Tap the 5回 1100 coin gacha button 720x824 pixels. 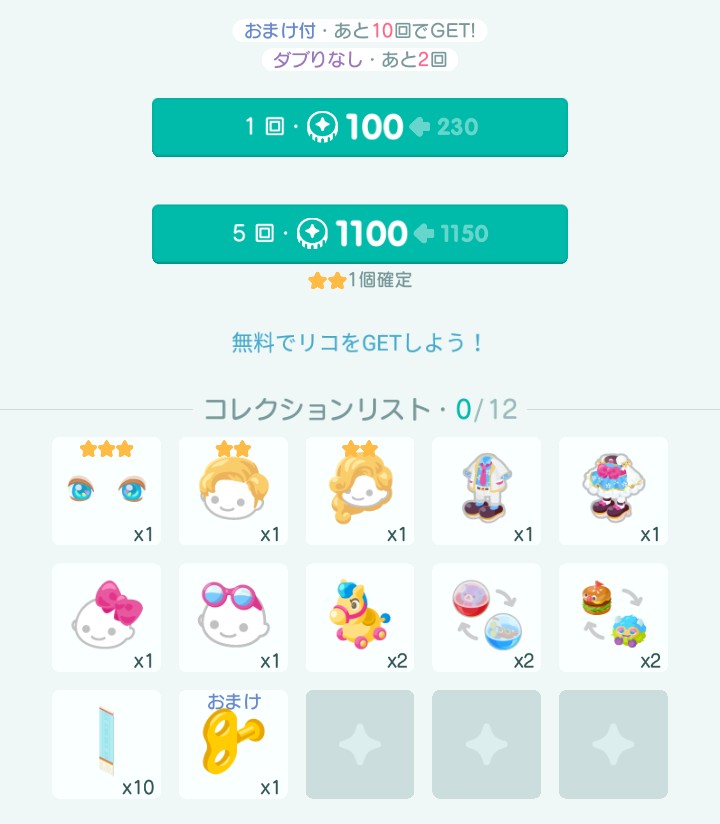[359, 234]
